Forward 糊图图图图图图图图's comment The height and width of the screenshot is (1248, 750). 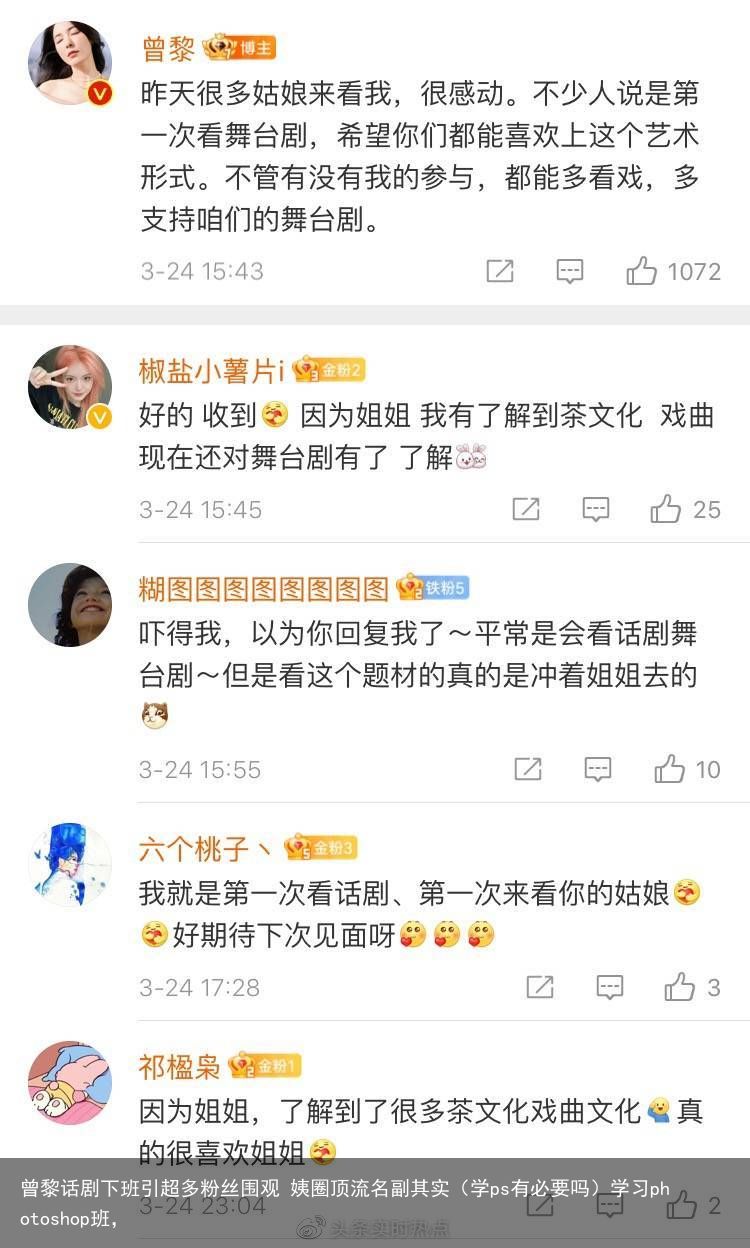pyautogui.click(x=528, y=769)
